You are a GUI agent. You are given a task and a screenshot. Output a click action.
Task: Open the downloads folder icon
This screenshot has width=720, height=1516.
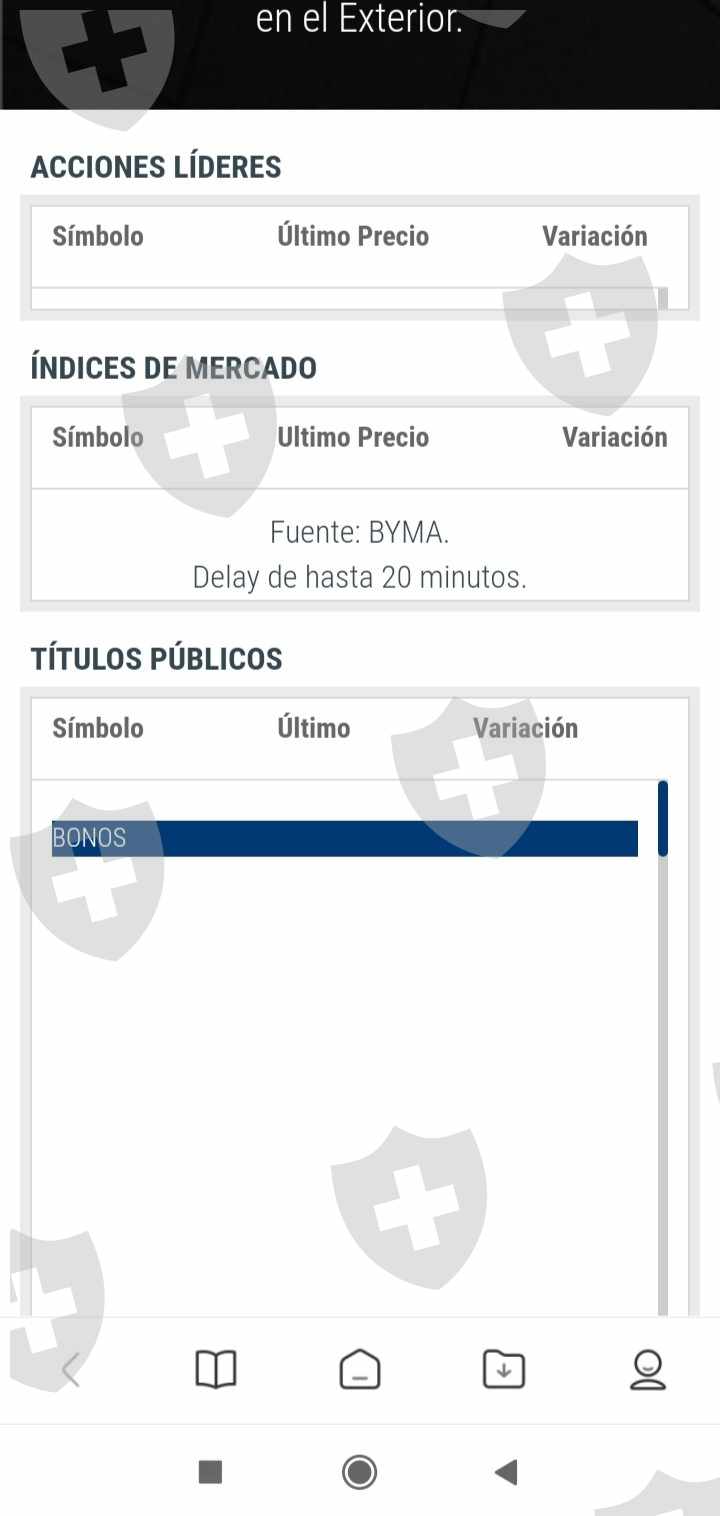504,1369
